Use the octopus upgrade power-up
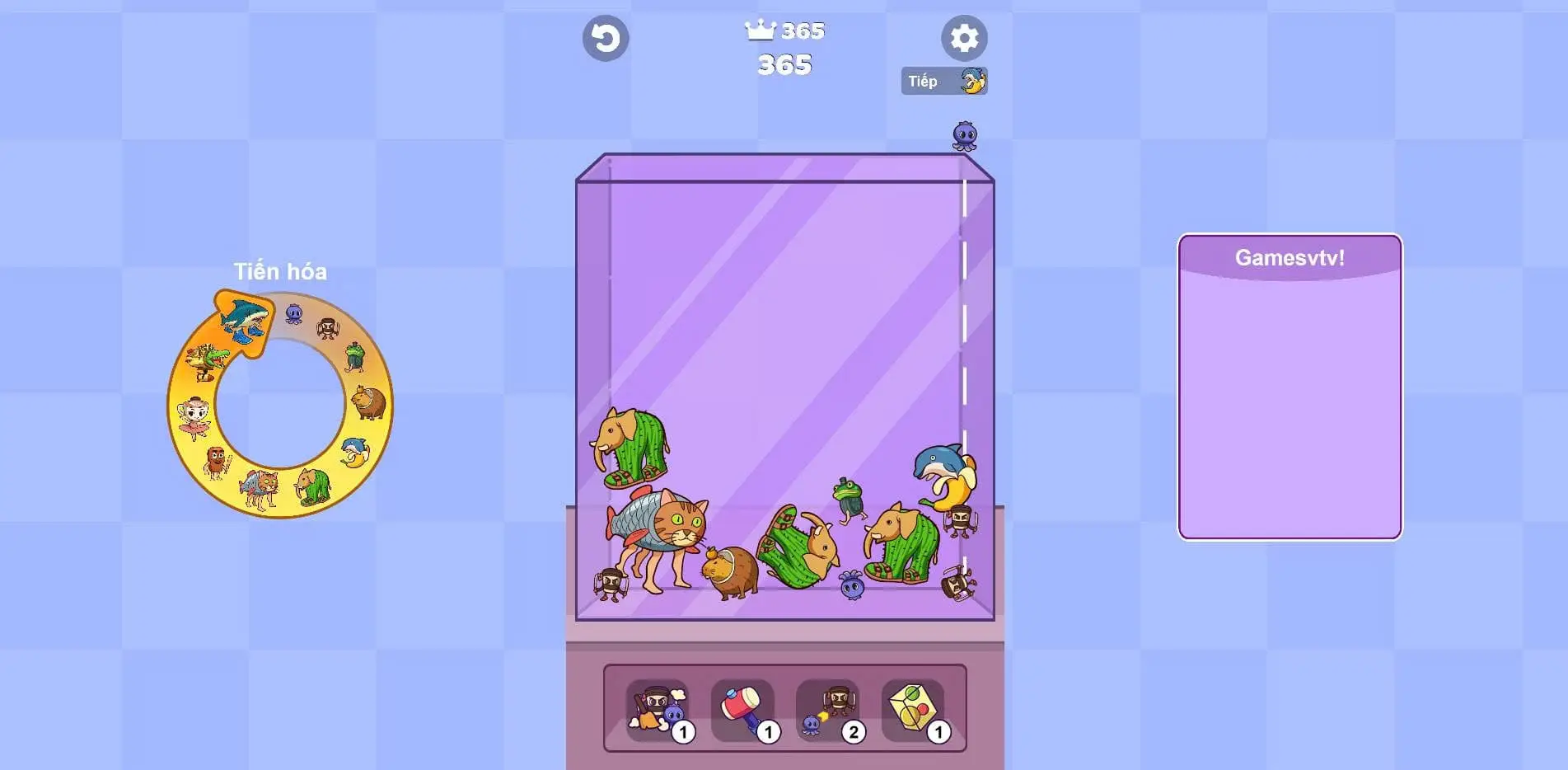 (x=828, y=709)
